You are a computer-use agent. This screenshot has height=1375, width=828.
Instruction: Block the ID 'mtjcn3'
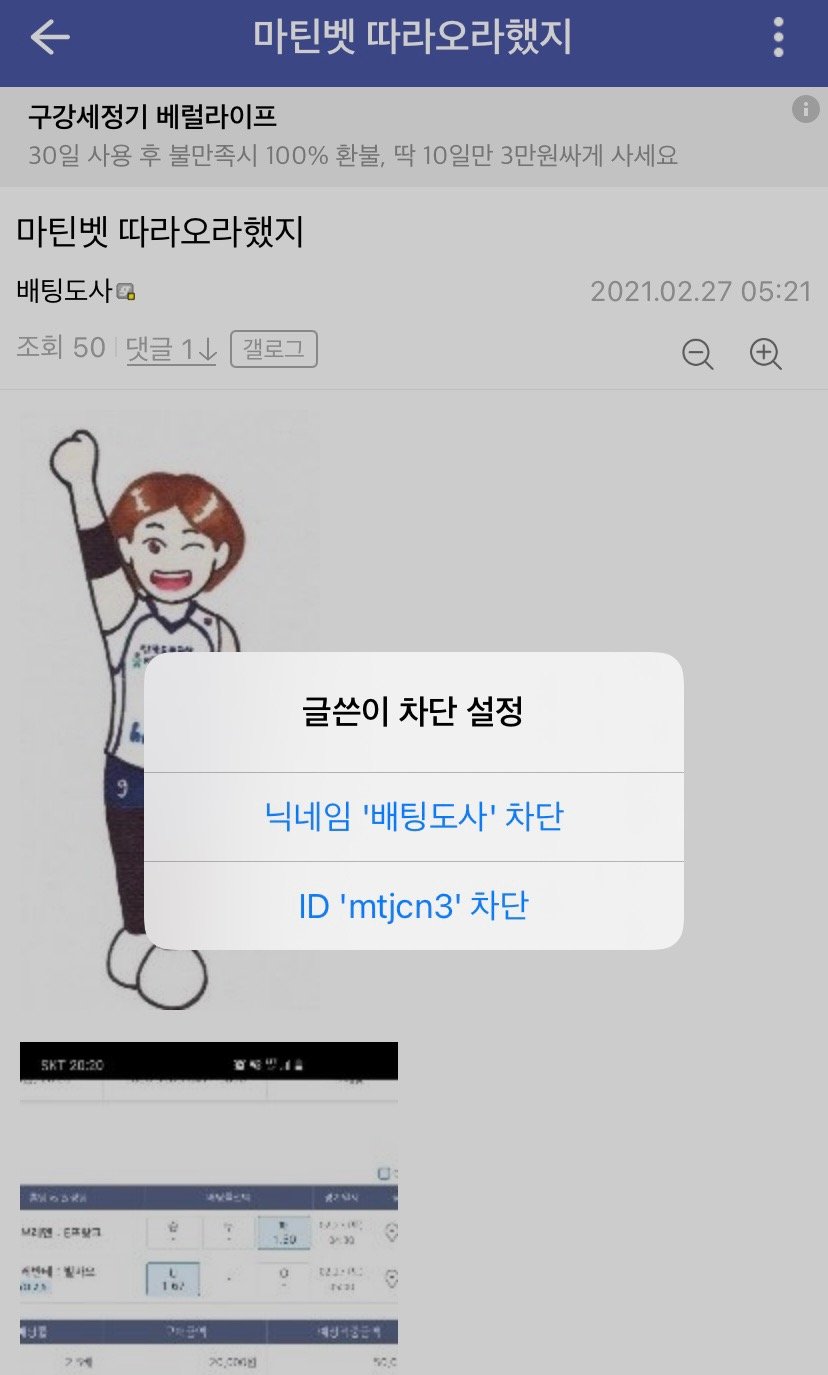click(x=413, y=906)
